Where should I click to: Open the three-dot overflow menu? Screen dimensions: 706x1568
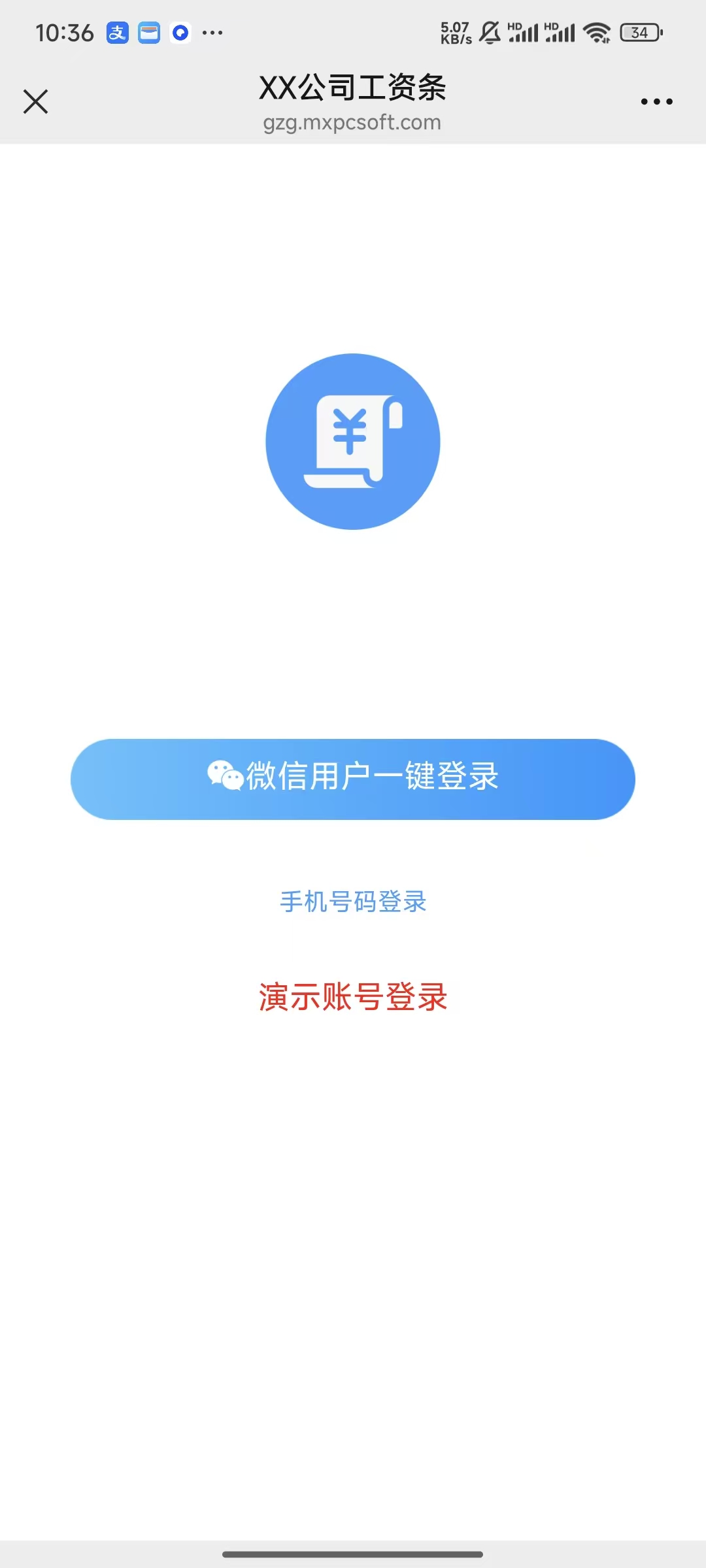[x=656, y=102]
